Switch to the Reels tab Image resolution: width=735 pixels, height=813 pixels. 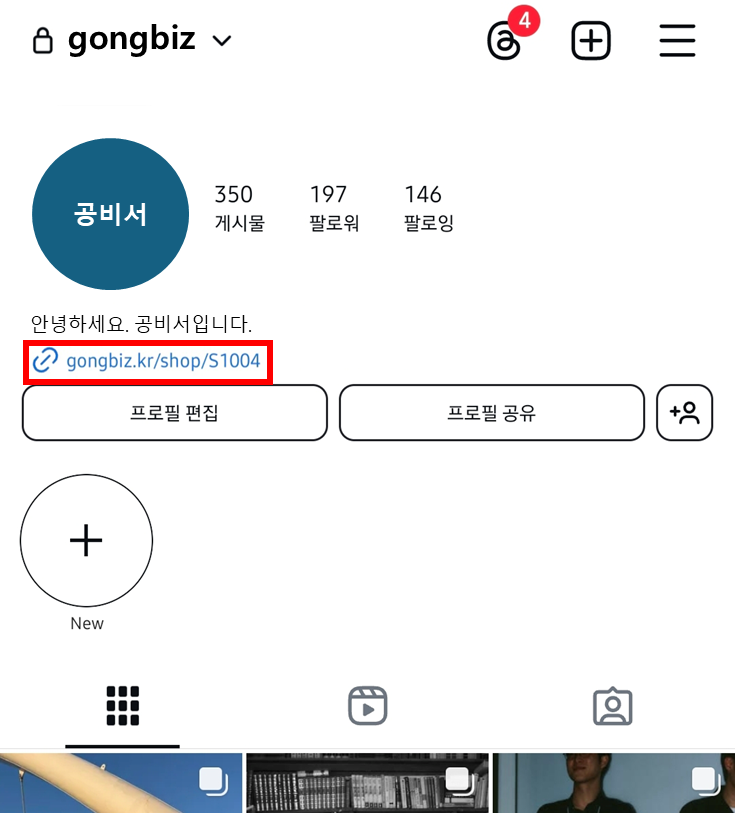(367, 706)
